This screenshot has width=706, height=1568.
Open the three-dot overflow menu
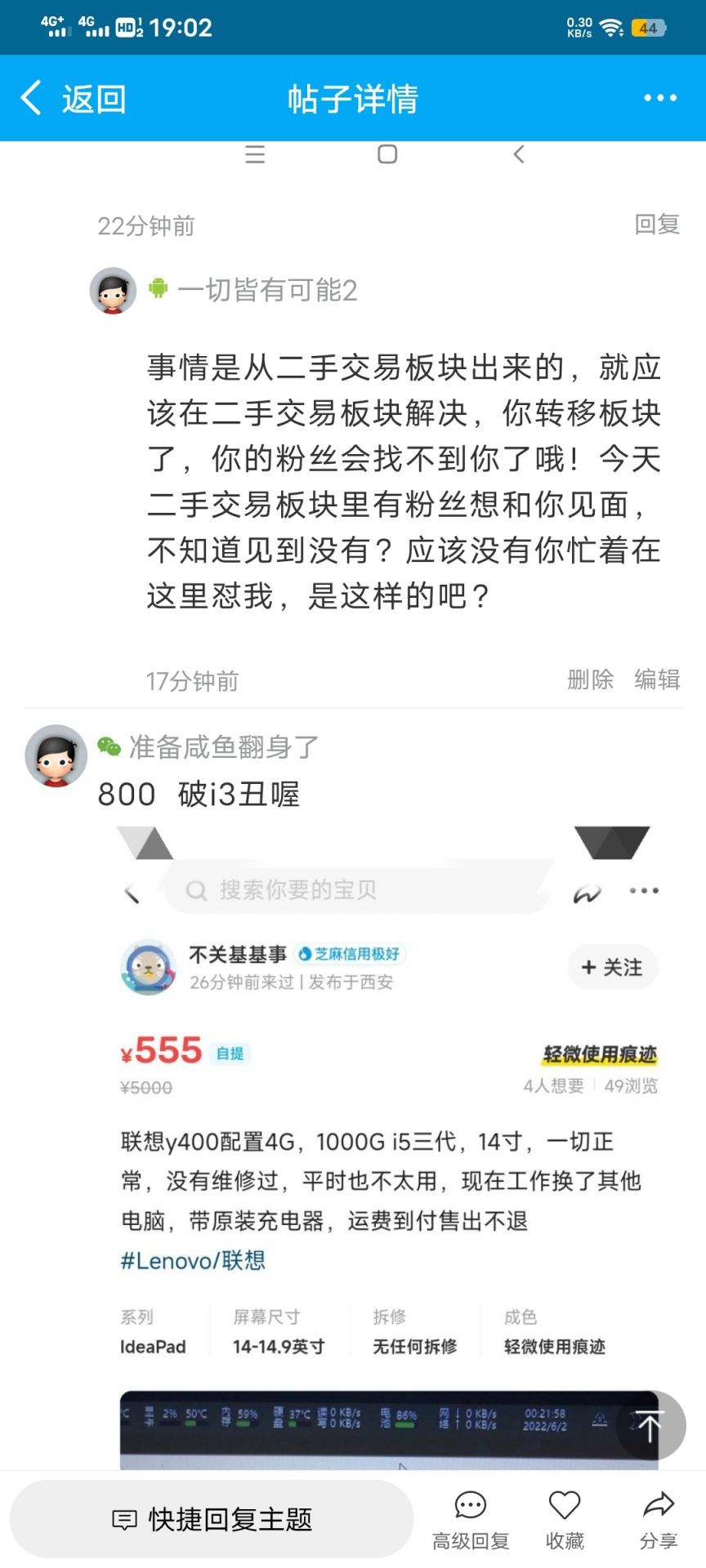[660, 98]
